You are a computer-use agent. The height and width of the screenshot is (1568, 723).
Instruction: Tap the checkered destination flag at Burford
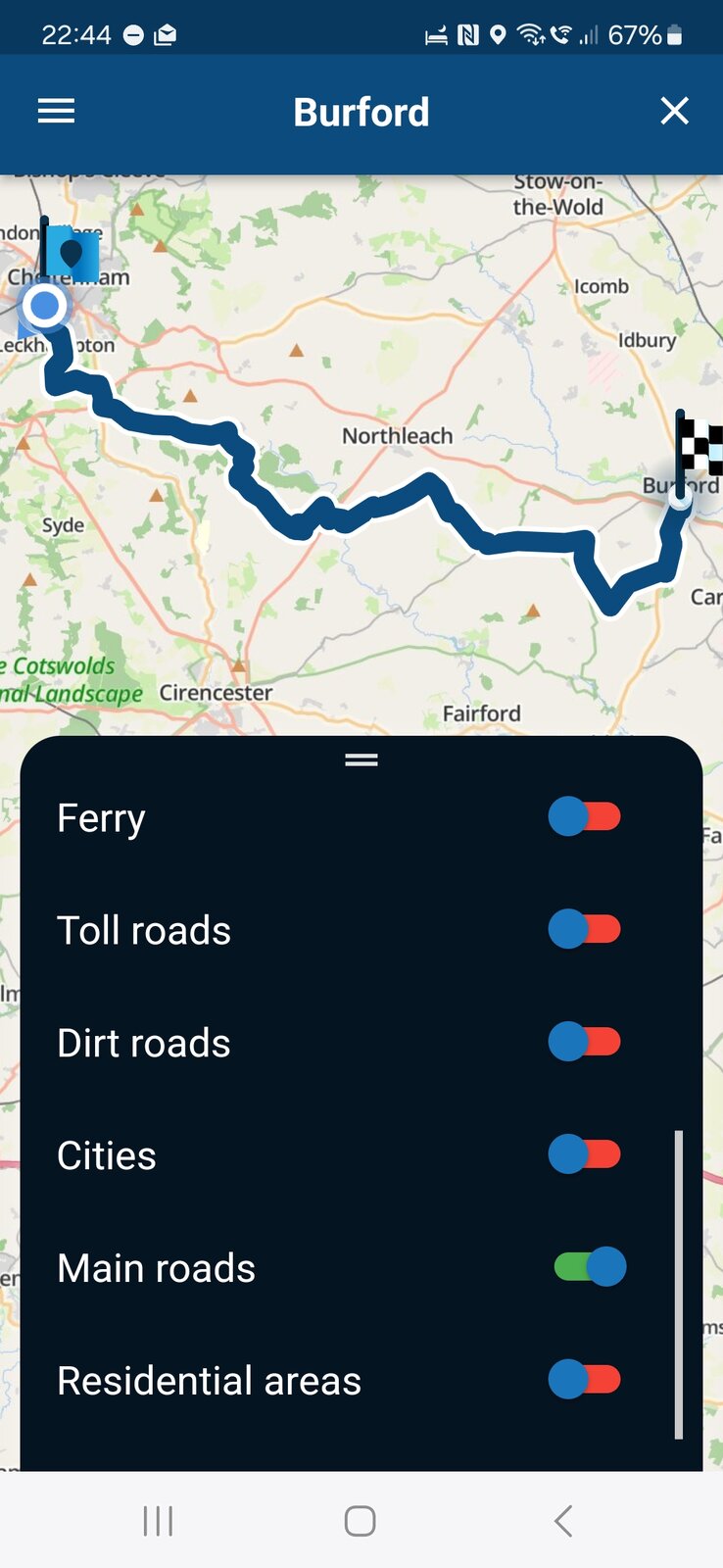(699, 446)
